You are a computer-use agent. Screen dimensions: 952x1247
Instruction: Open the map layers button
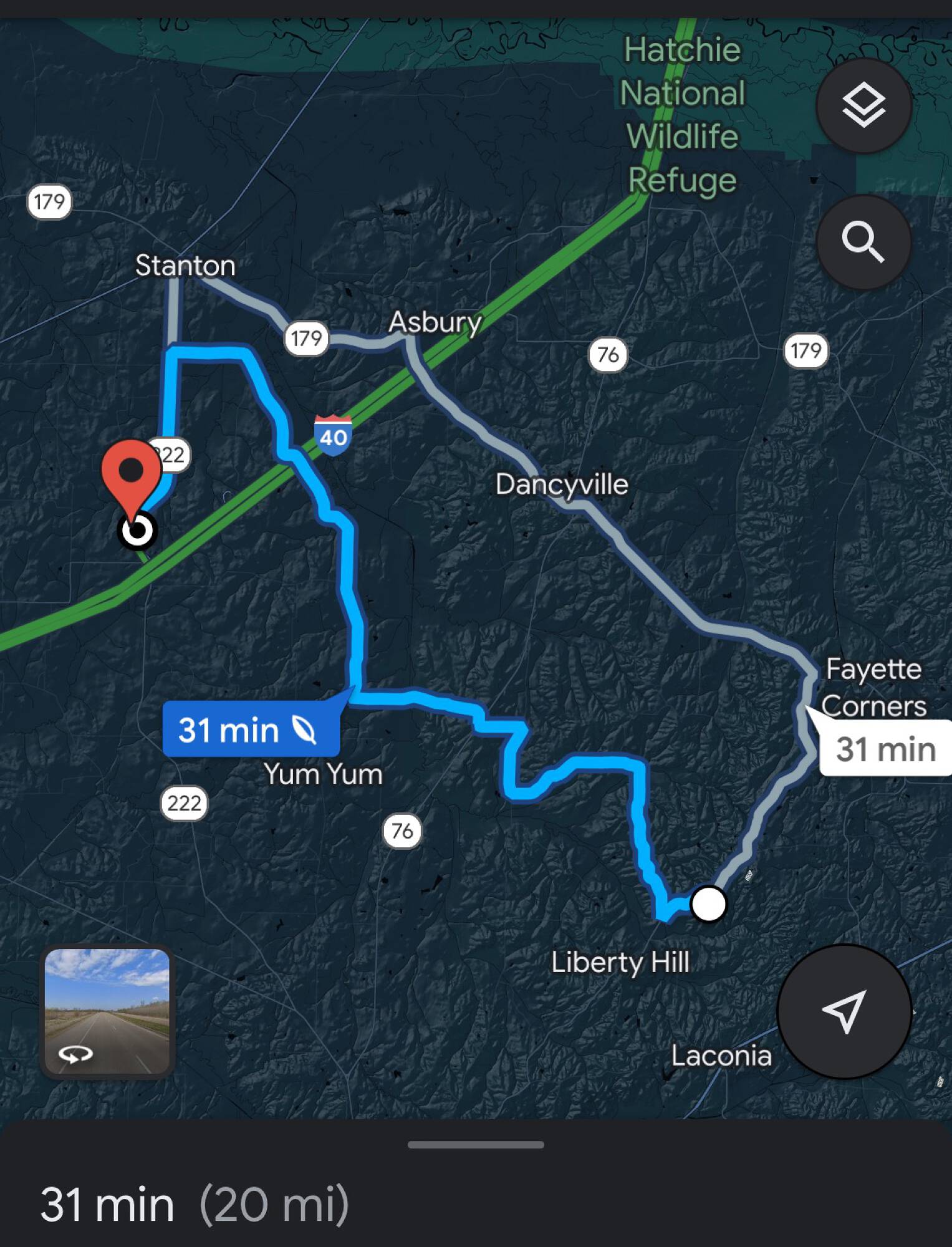point(863,105)
